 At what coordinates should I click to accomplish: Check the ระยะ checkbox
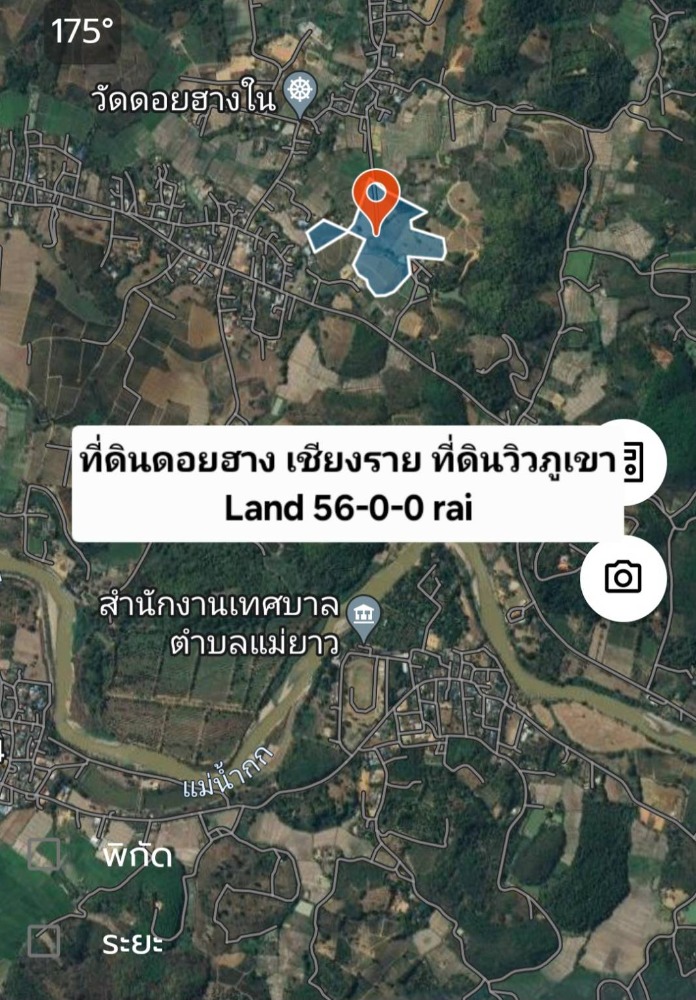44,940
